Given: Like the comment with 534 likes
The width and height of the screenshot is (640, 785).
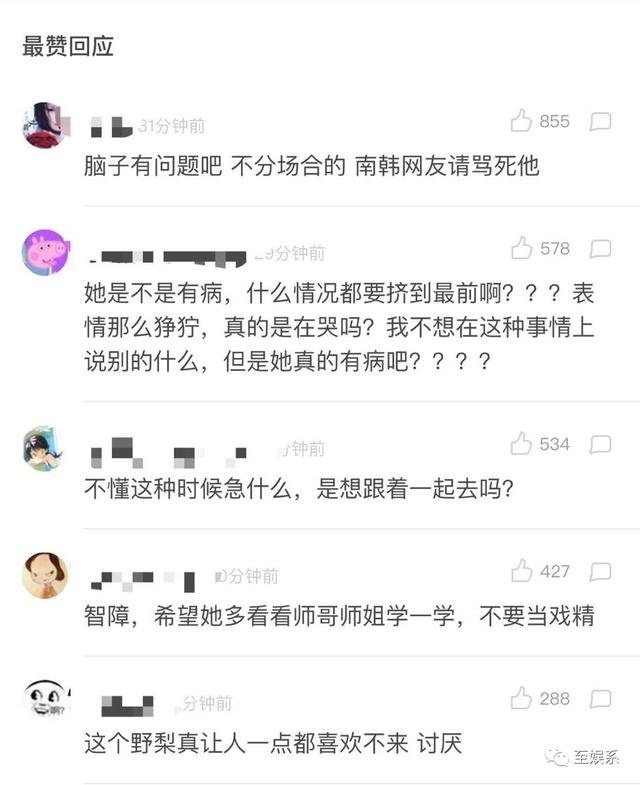Looking at the screenshot, I should coord(521,443).
